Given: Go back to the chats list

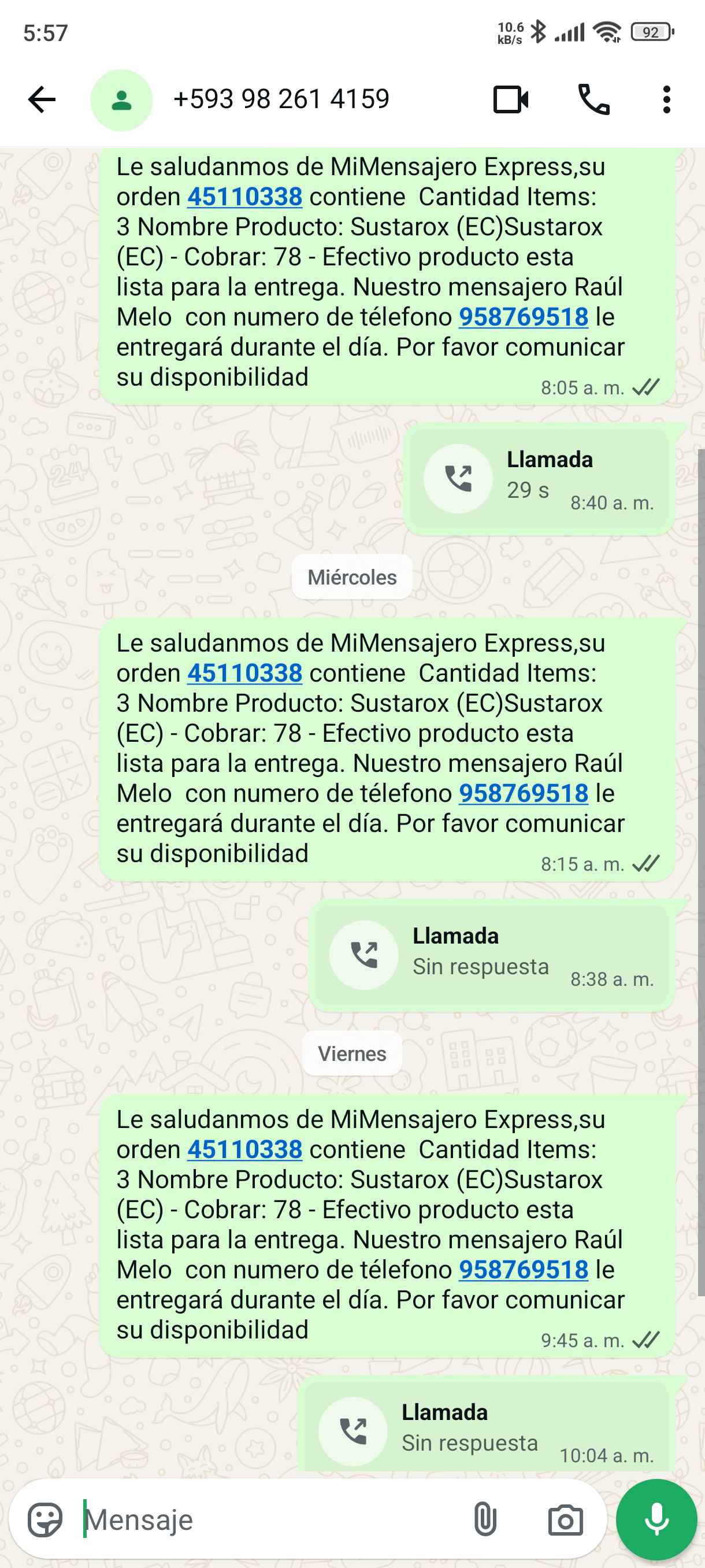Looking at the screenshot, I should 42,100.
